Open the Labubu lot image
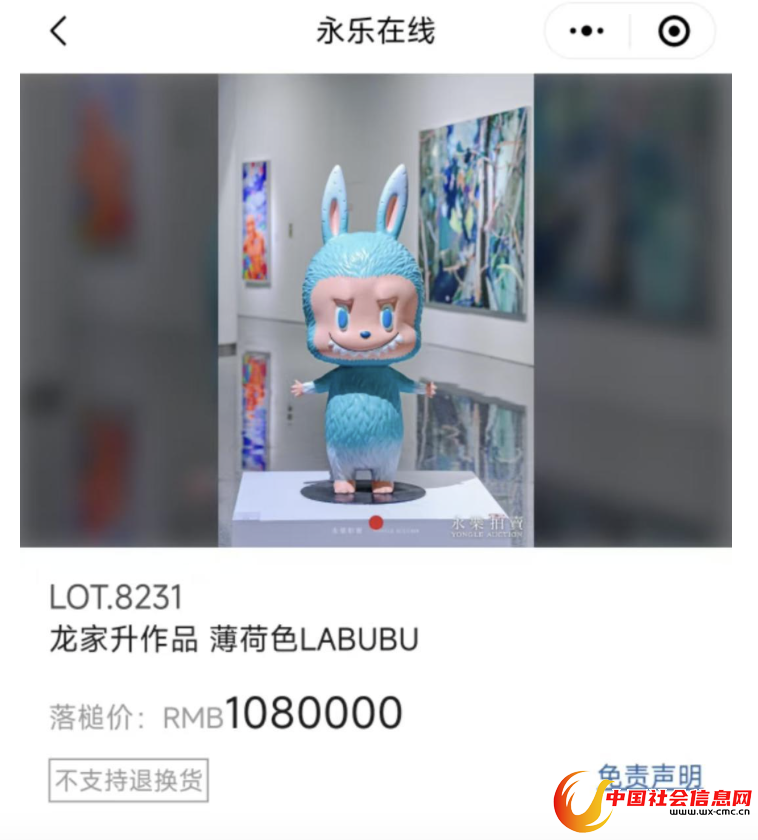Viewport: 758px width, 840px height. click(x=375, y=310)
